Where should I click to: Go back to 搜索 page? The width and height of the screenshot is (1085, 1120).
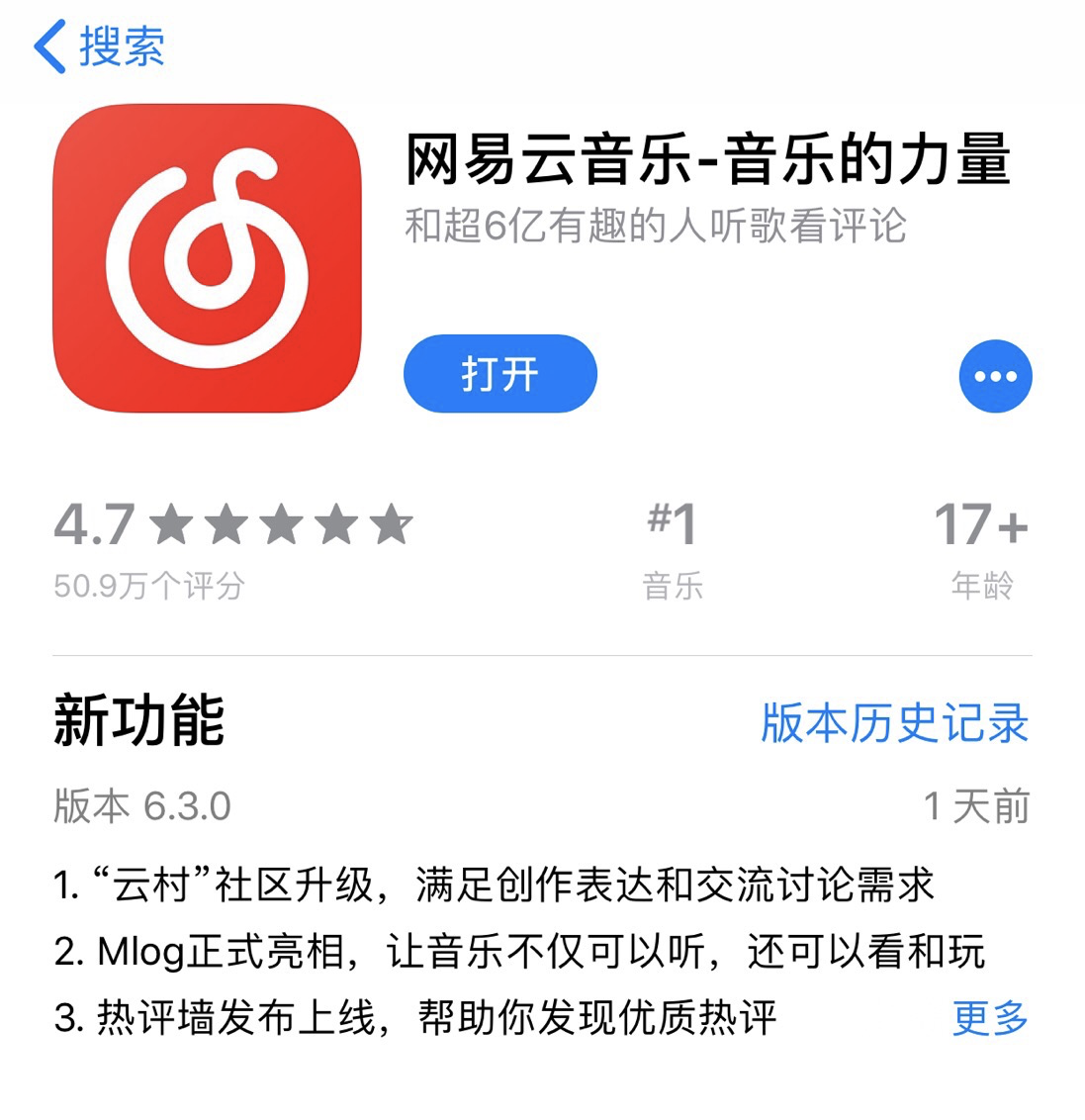[x=99, y=46]
